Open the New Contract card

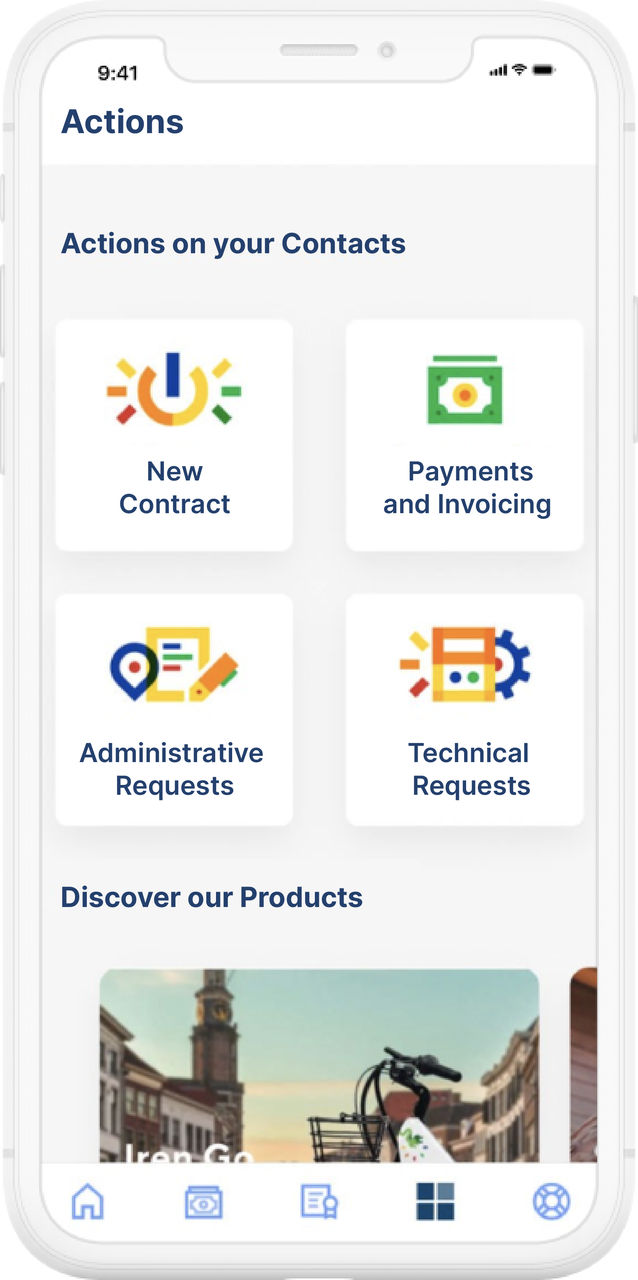[174, 435]
